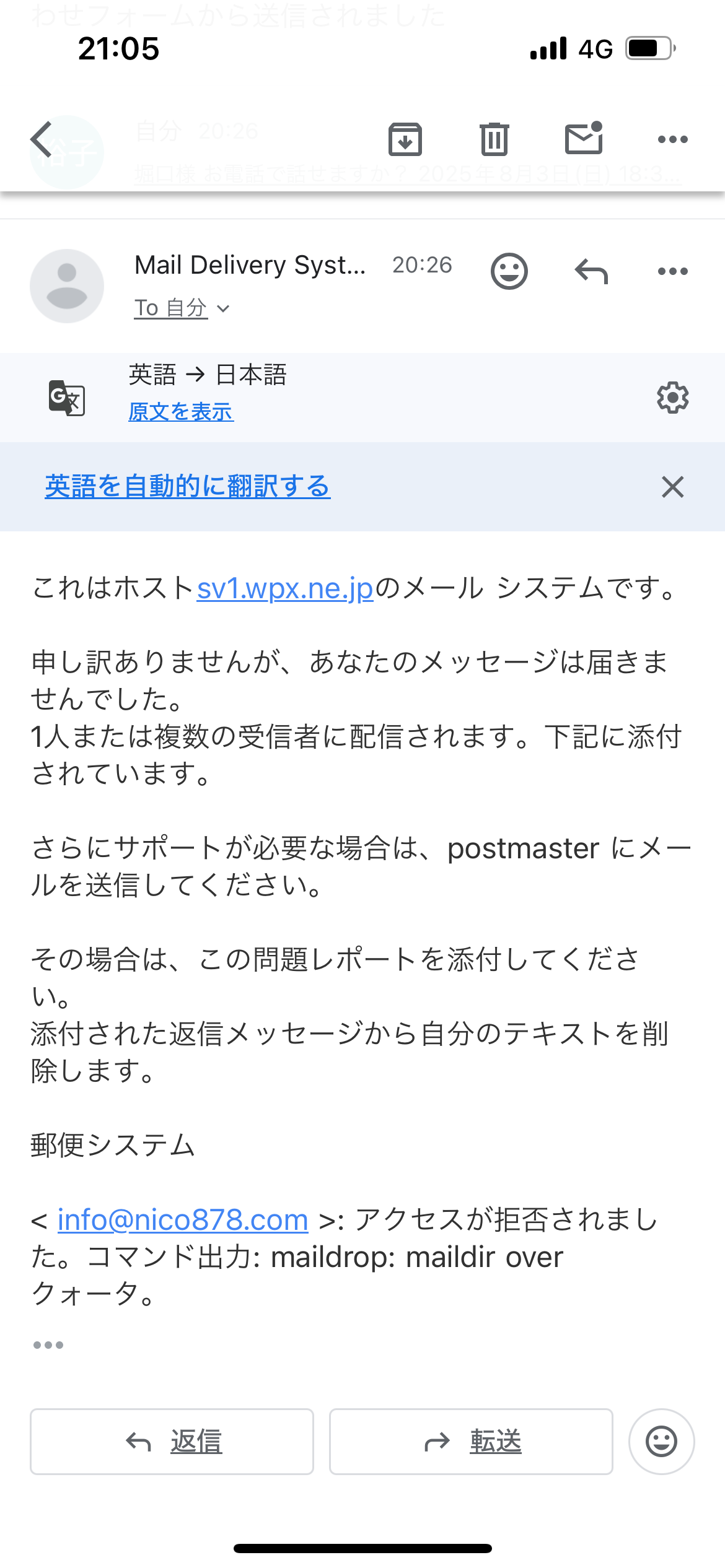
Task: Reply using arrow next to sender
Action: click(591, 271)
